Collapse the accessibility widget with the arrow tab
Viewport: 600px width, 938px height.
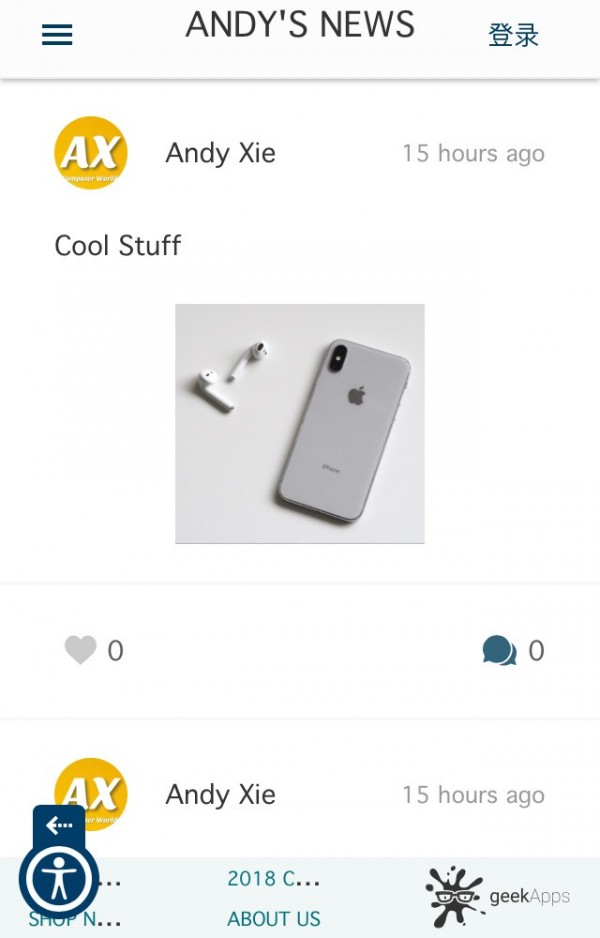[x=59, y=826]
